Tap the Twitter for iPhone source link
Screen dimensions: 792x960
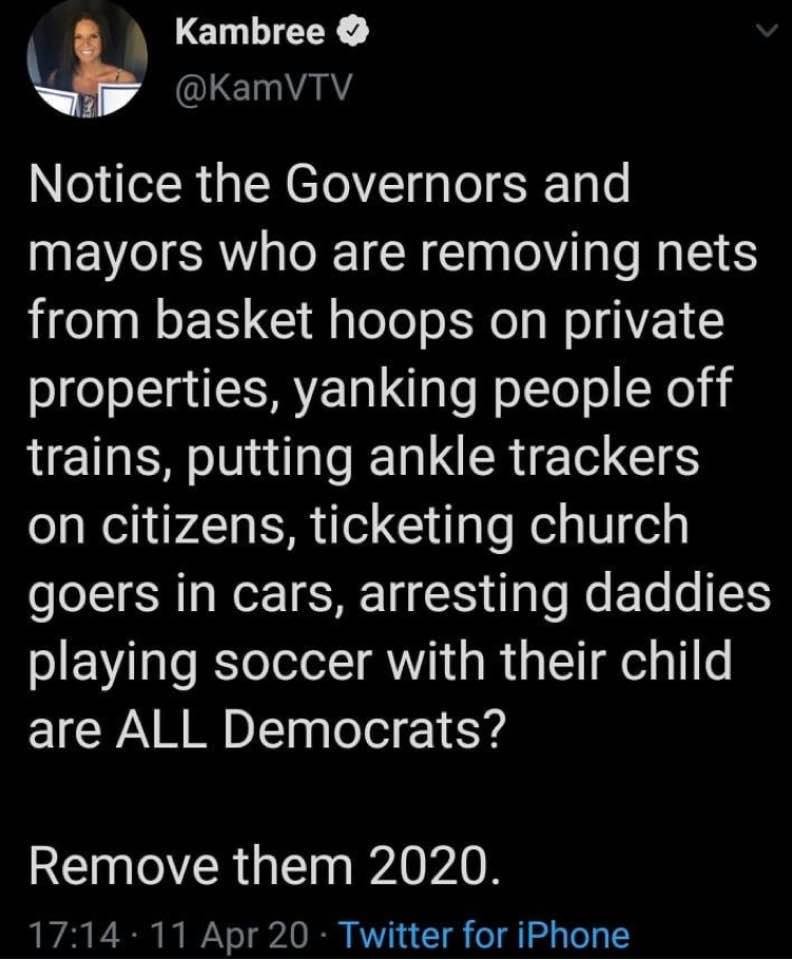(485, 936)
